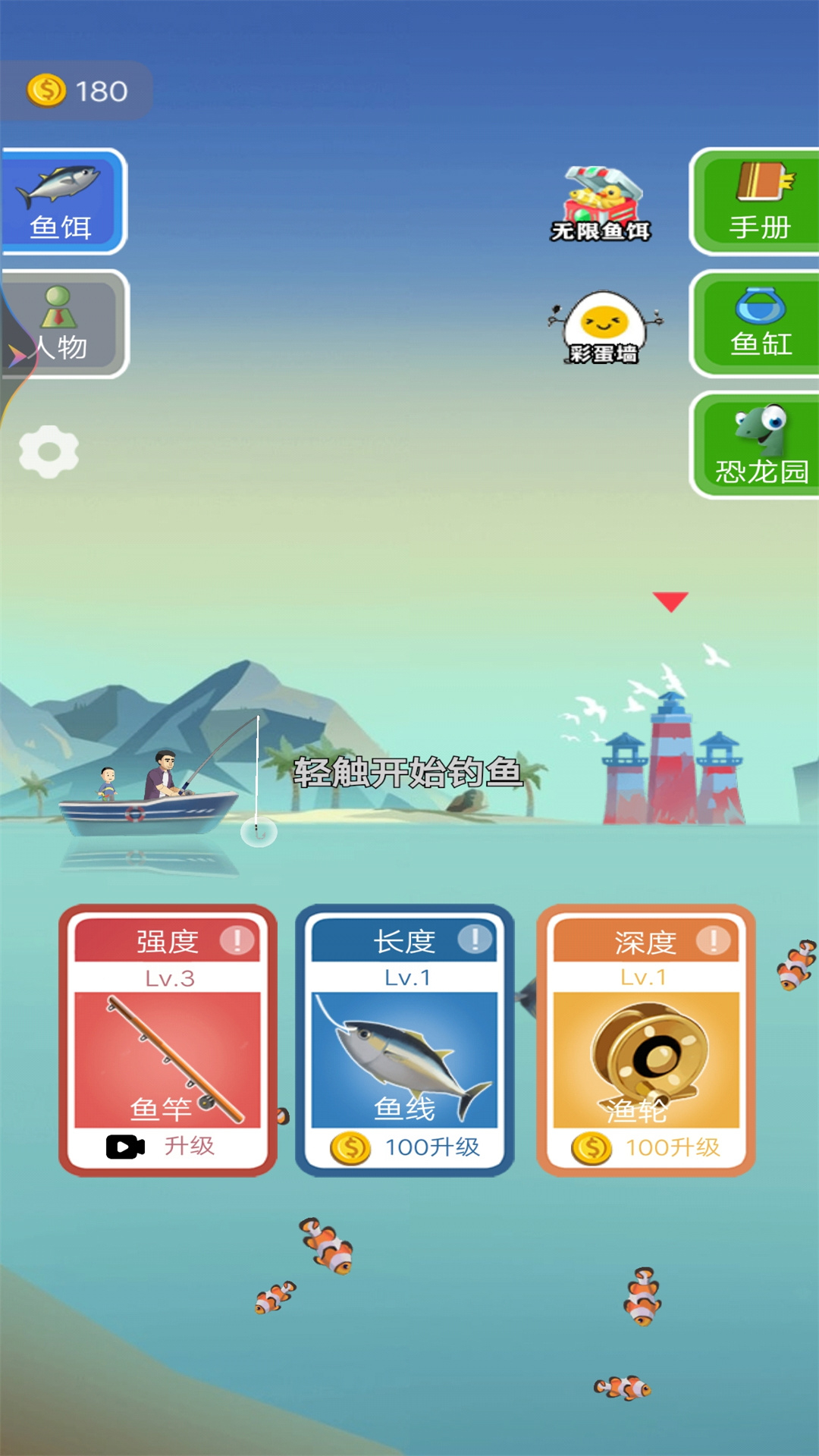View info icon on 强度 card
Image resolution: width=819 pixels, height=1456 pixels.
click(237, 940)
